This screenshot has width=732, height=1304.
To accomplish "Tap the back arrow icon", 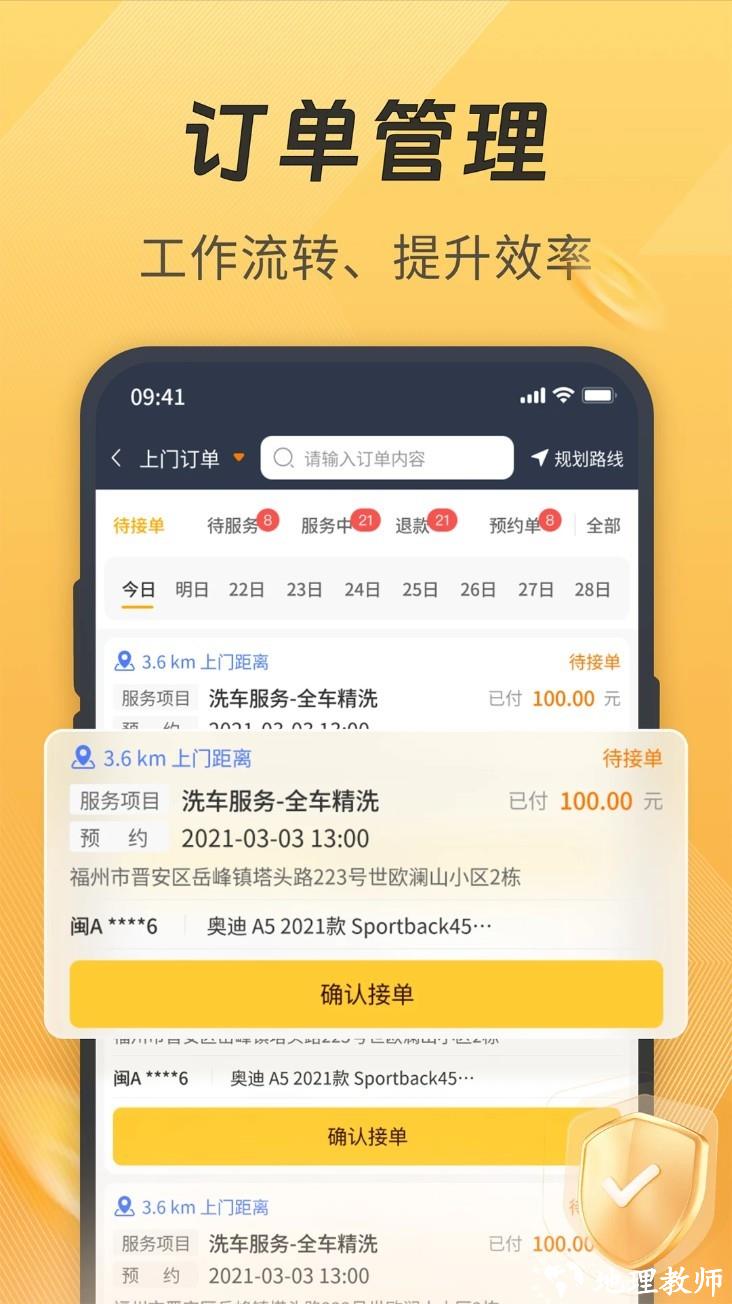I will pos(117,458).
